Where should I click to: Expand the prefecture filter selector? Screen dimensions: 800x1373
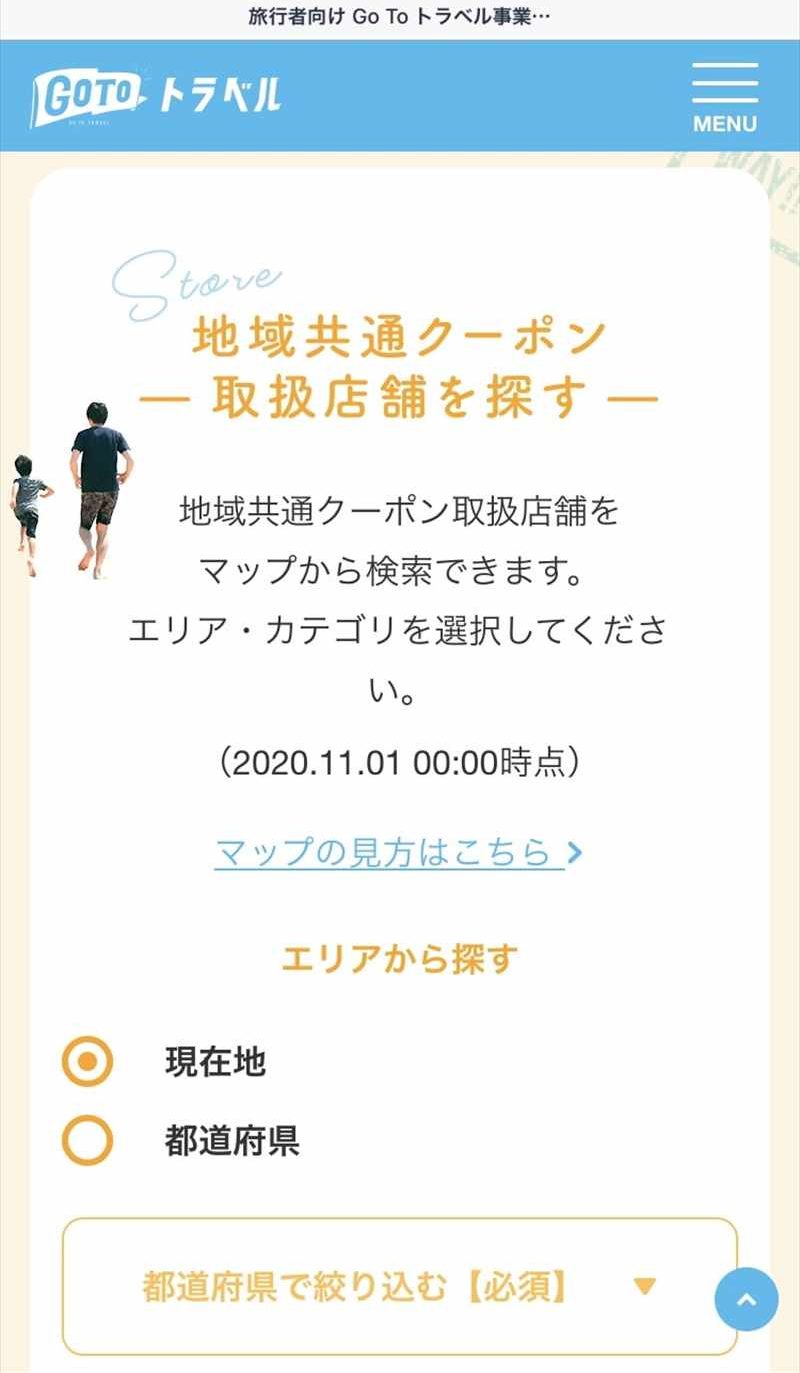400,1288
